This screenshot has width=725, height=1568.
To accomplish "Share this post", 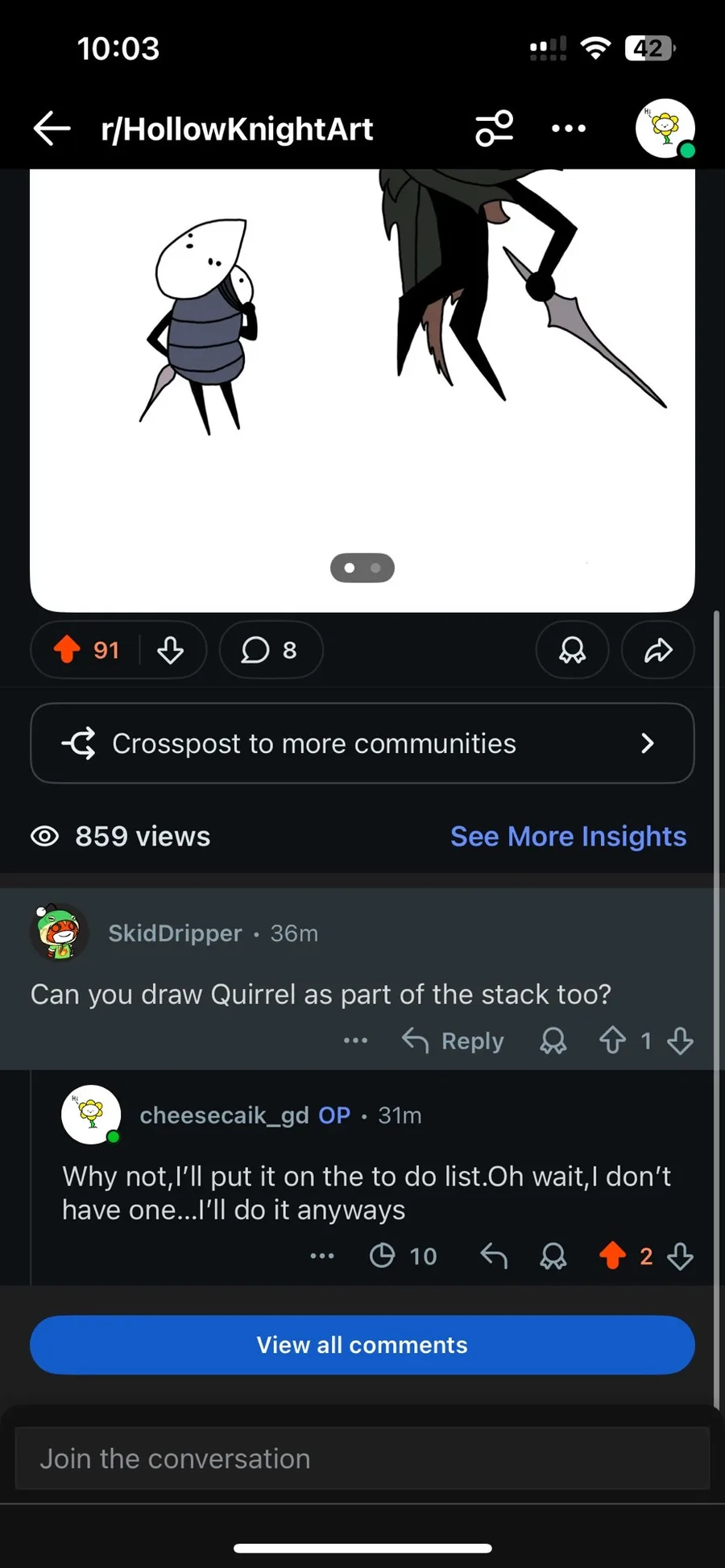I will point(657,650).
